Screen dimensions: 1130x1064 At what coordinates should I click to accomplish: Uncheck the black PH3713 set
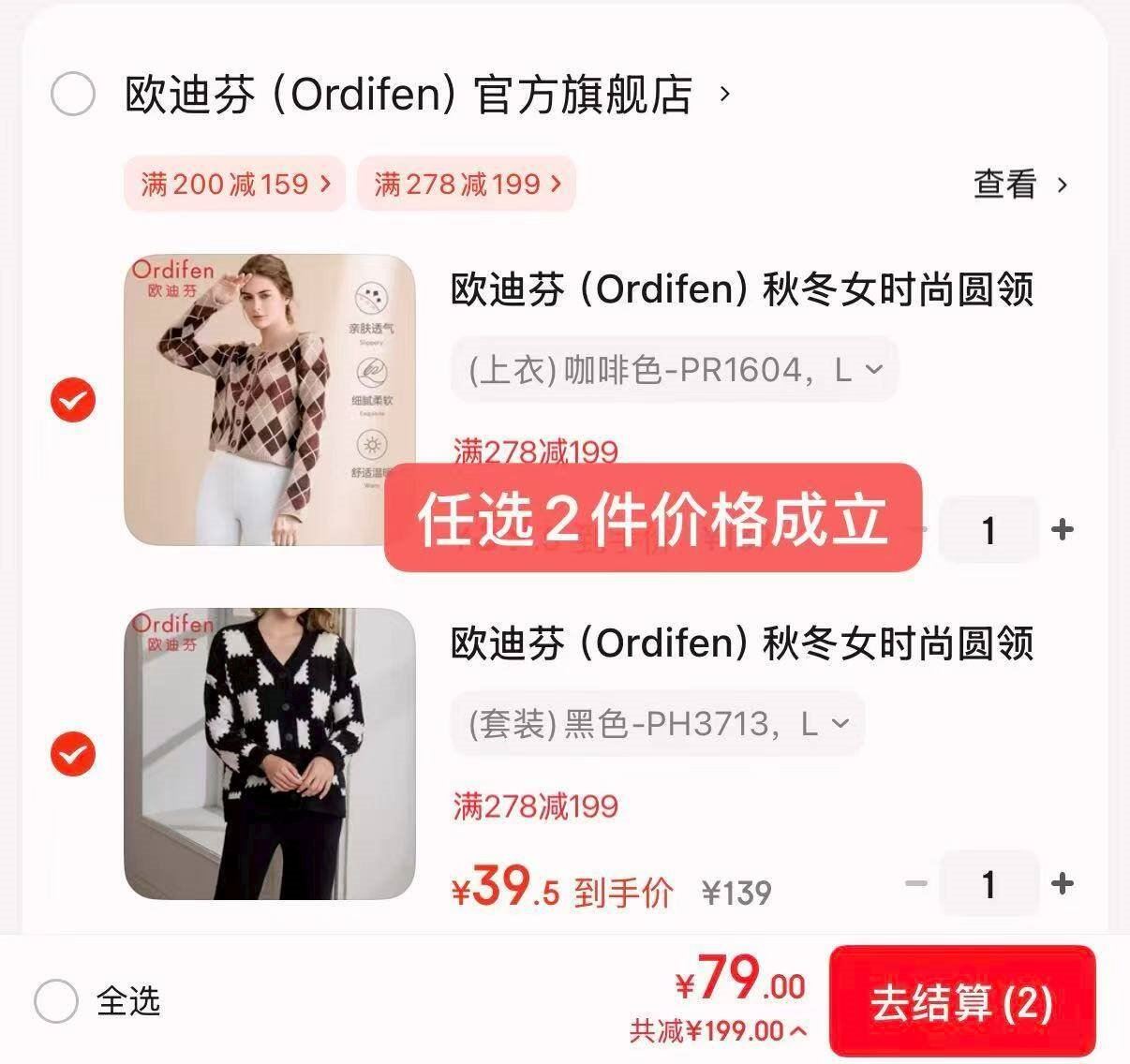point(73,753)
